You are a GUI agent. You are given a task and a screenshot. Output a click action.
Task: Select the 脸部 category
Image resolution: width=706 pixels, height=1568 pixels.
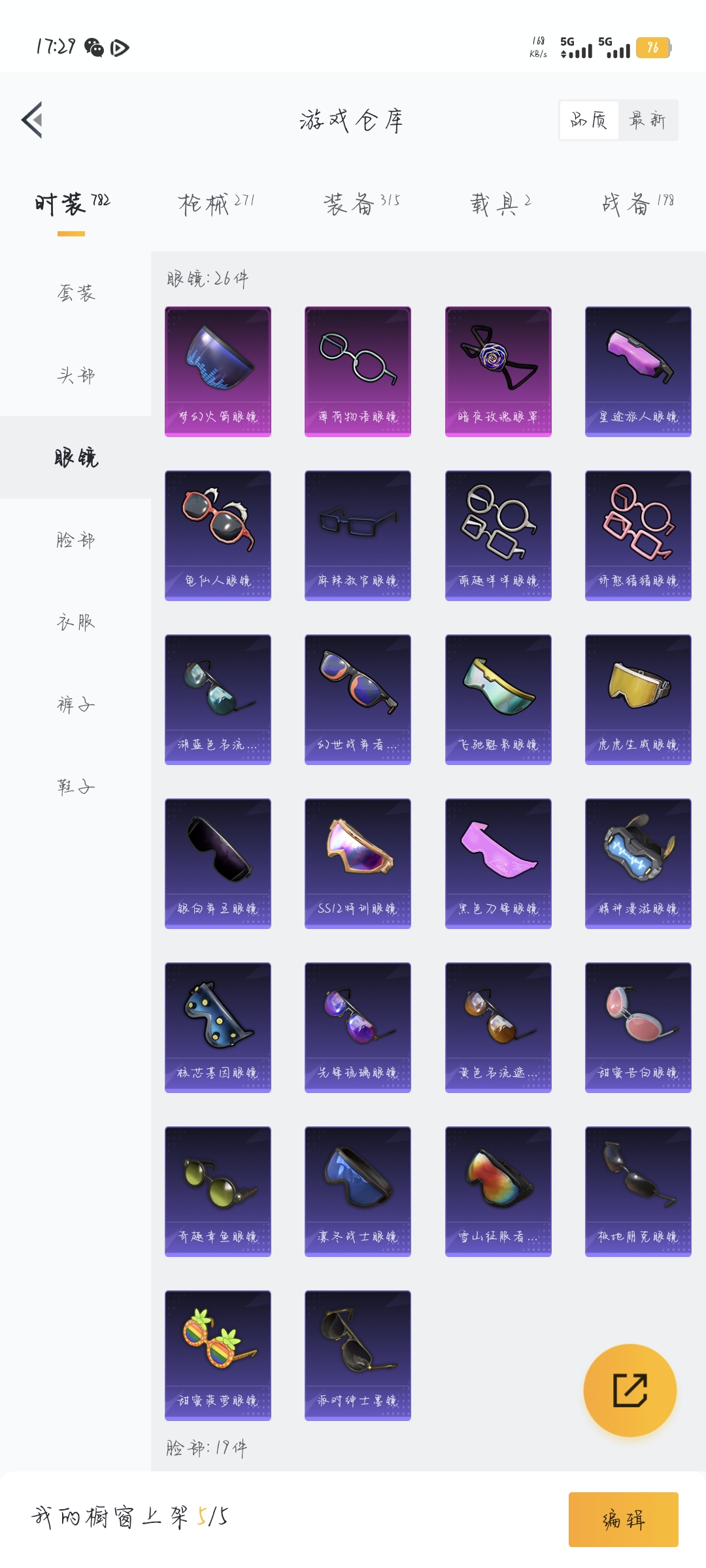pyautogui.click(x=76, y=540)
